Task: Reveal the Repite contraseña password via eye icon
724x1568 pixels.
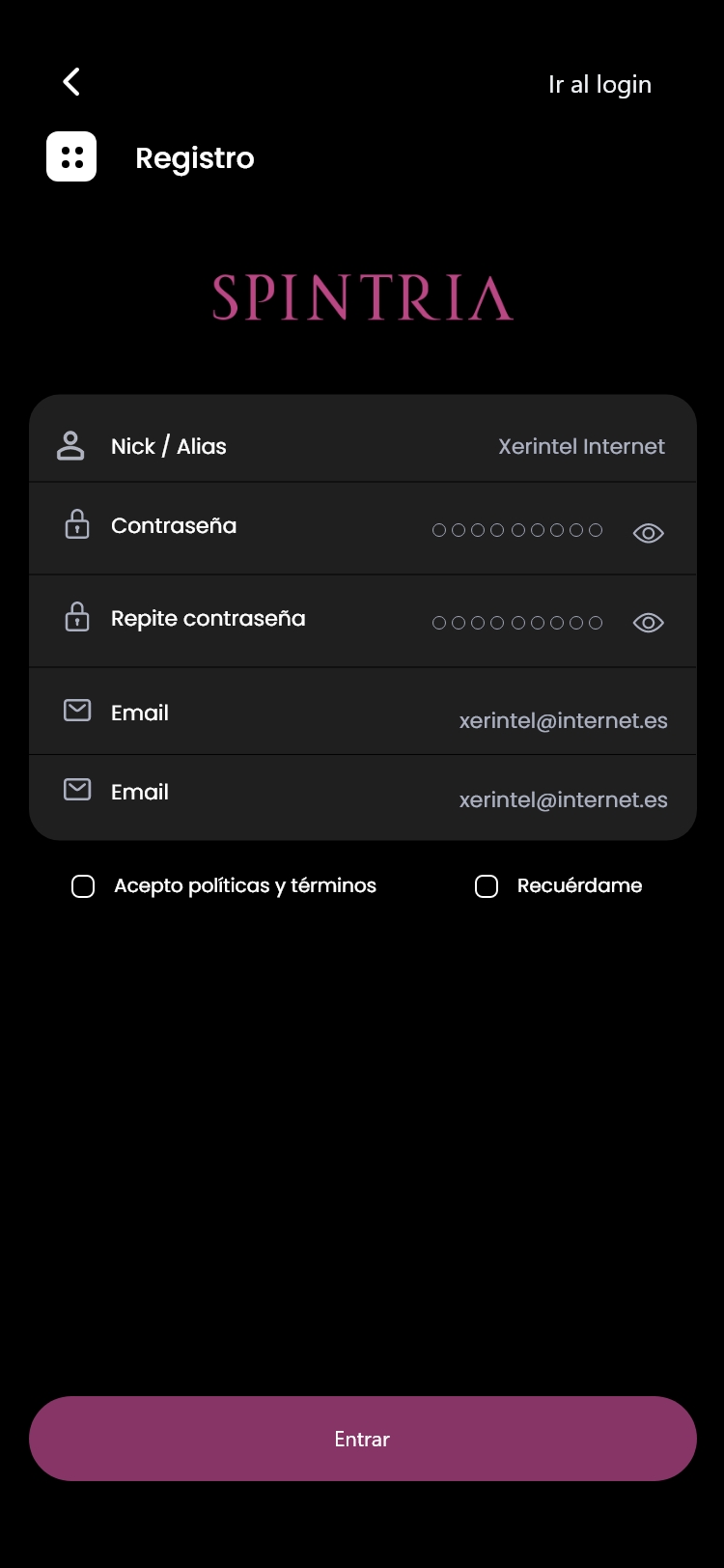Action: pyautogui.click(x=649, y=623)
